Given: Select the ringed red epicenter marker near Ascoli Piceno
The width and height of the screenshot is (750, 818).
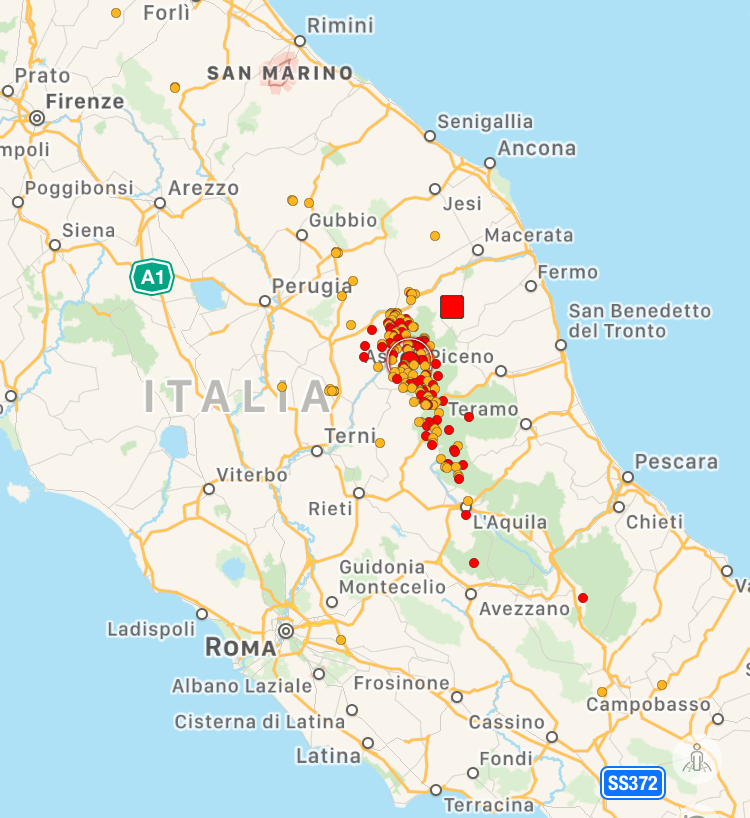Looking at the screenshot, I should pyautogui.click(x=409, y=357).
